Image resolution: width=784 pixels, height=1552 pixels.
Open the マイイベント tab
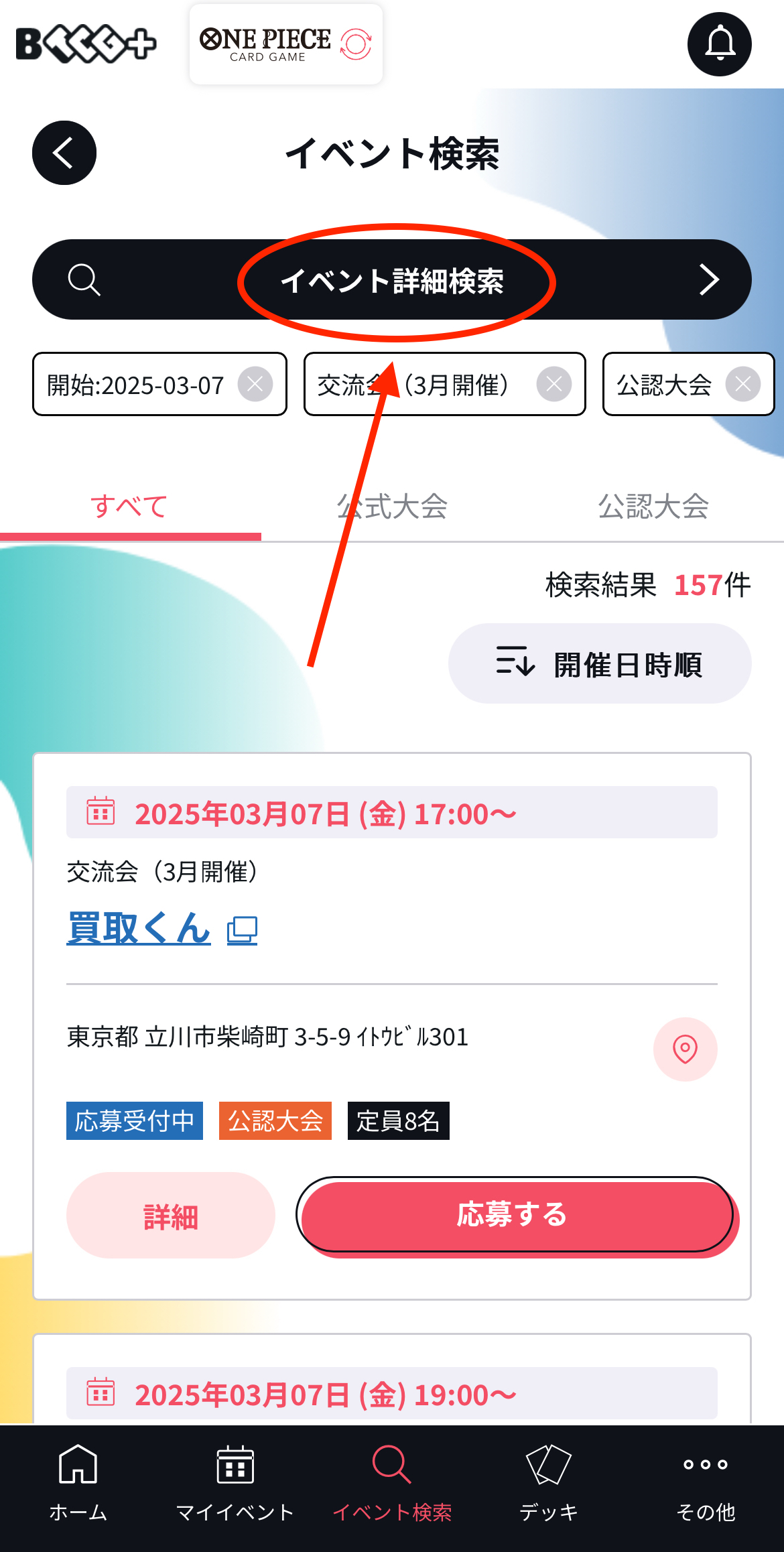(x=235, y=1482)
